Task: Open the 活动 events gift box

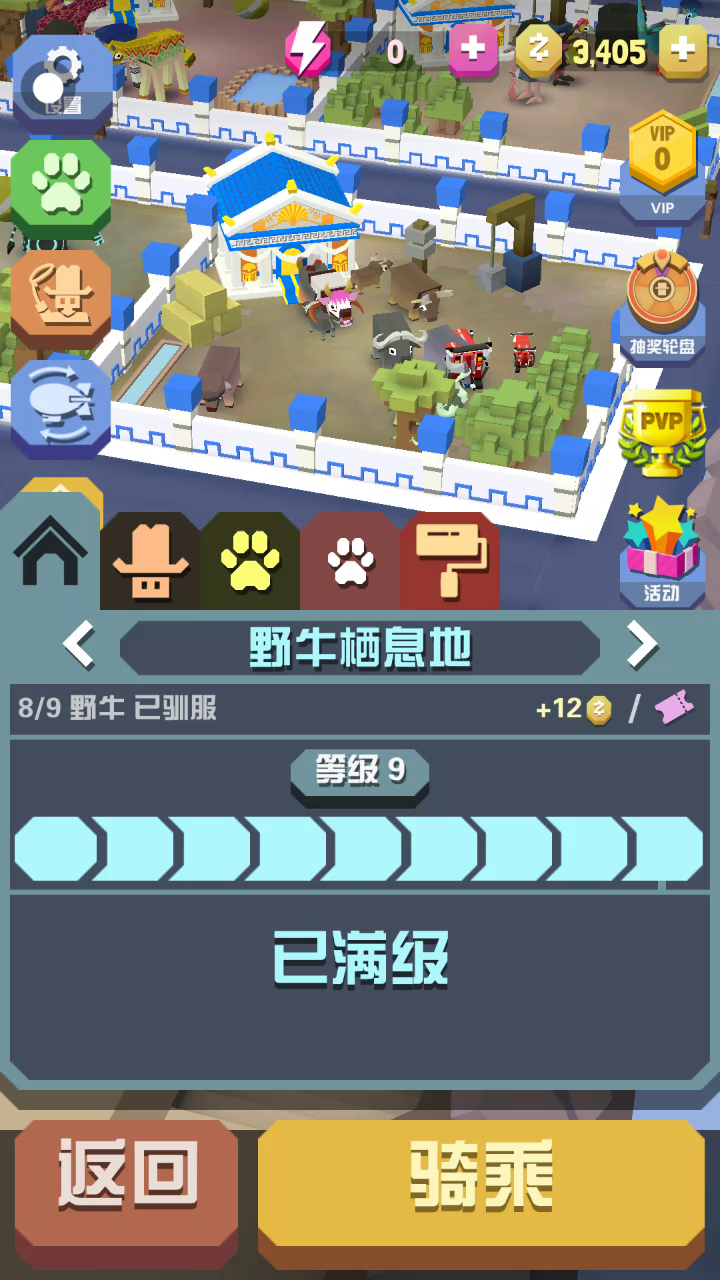Action: (x=660, y=550)
